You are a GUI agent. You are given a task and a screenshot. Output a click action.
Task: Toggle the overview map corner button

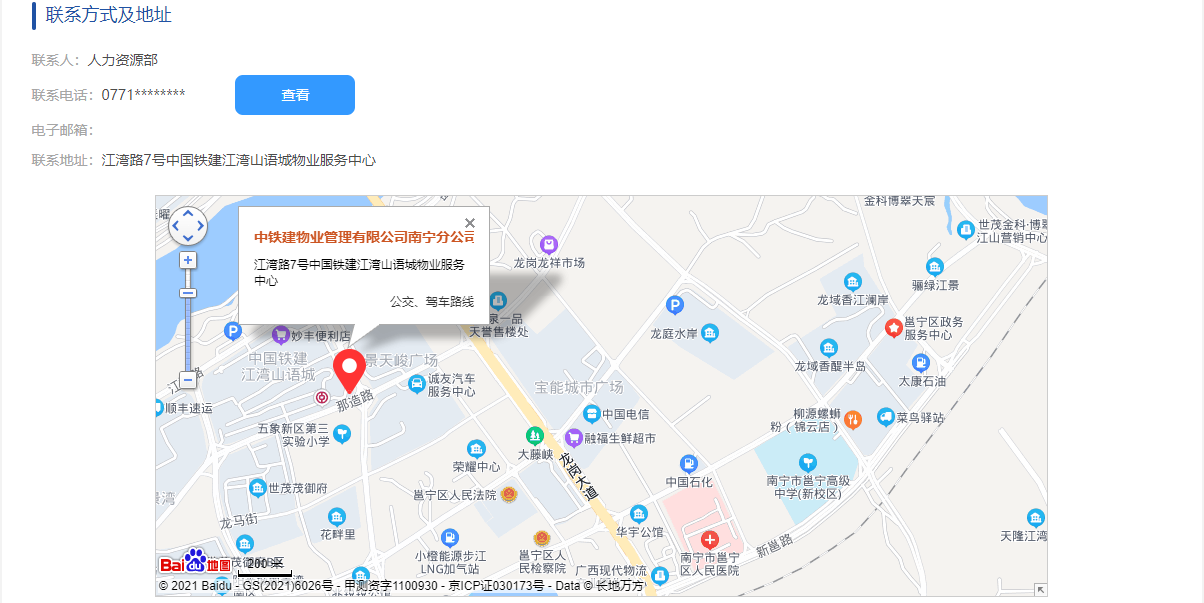click(x=1040, y=589)
